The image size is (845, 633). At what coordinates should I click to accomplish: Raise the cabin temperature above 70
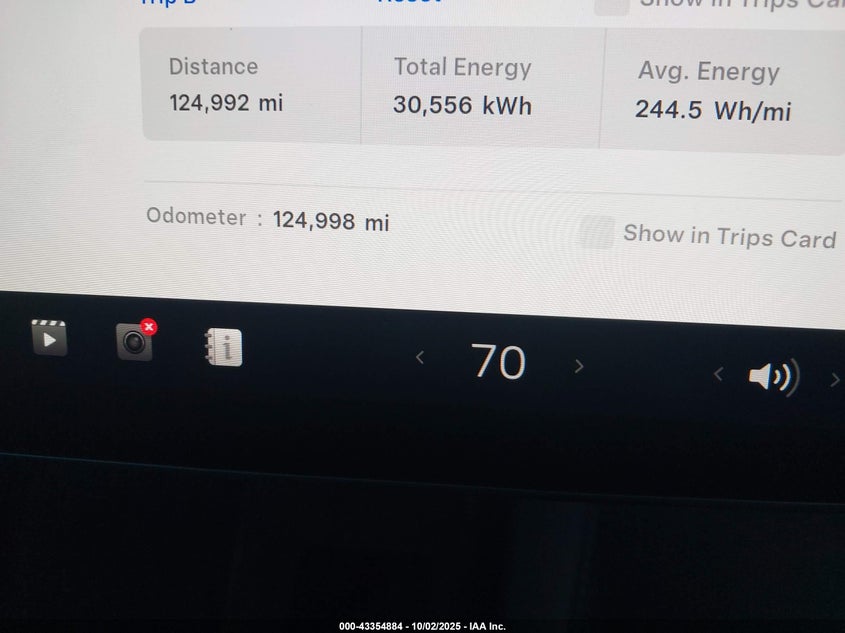tap(578, 366)
